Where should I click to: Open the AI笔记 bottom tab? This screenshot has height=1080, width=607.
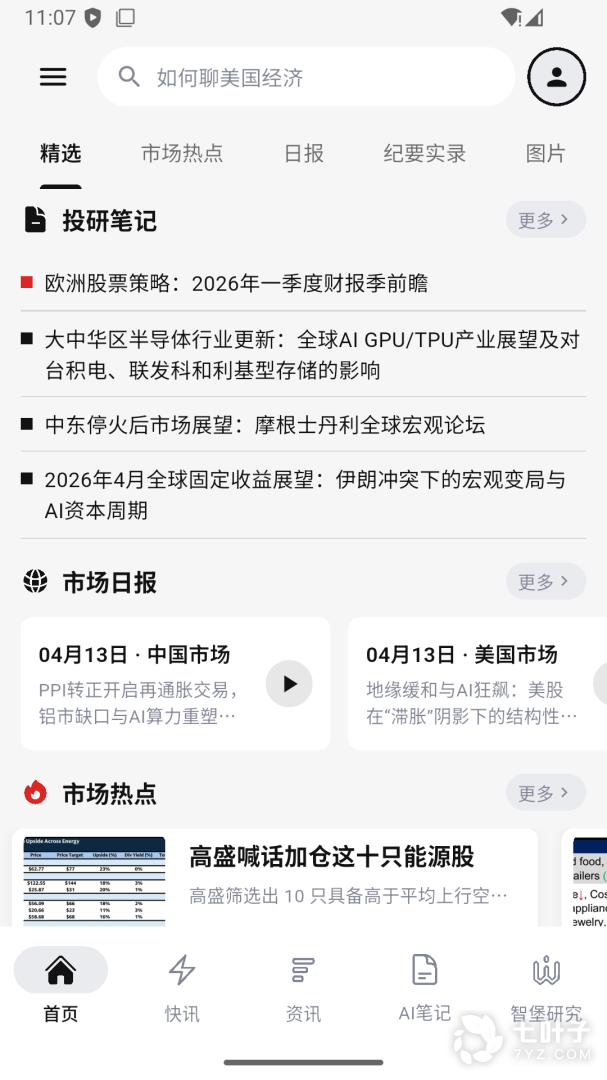425,985
